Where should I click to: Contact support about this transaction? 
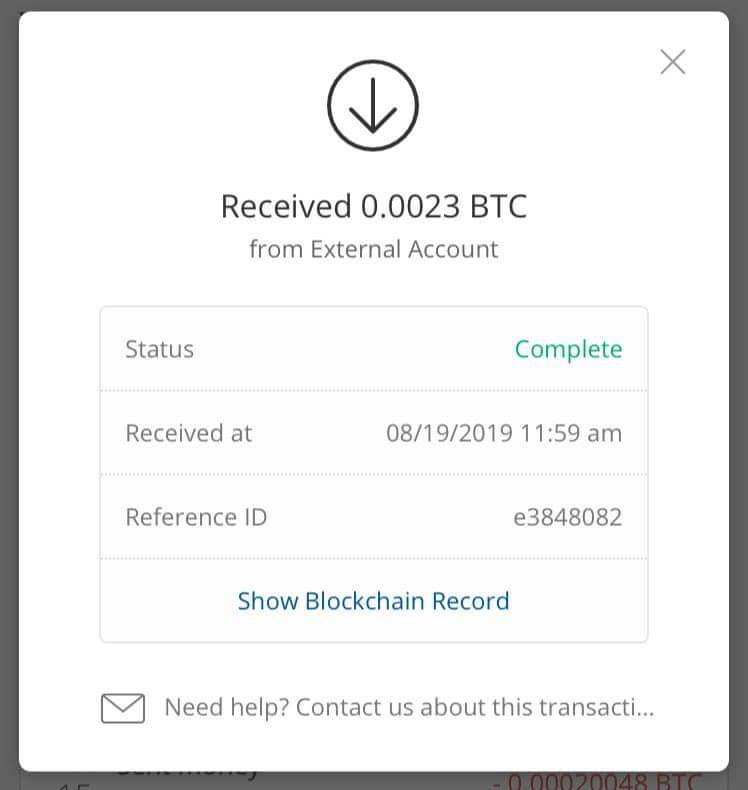[x=408, y=708]
